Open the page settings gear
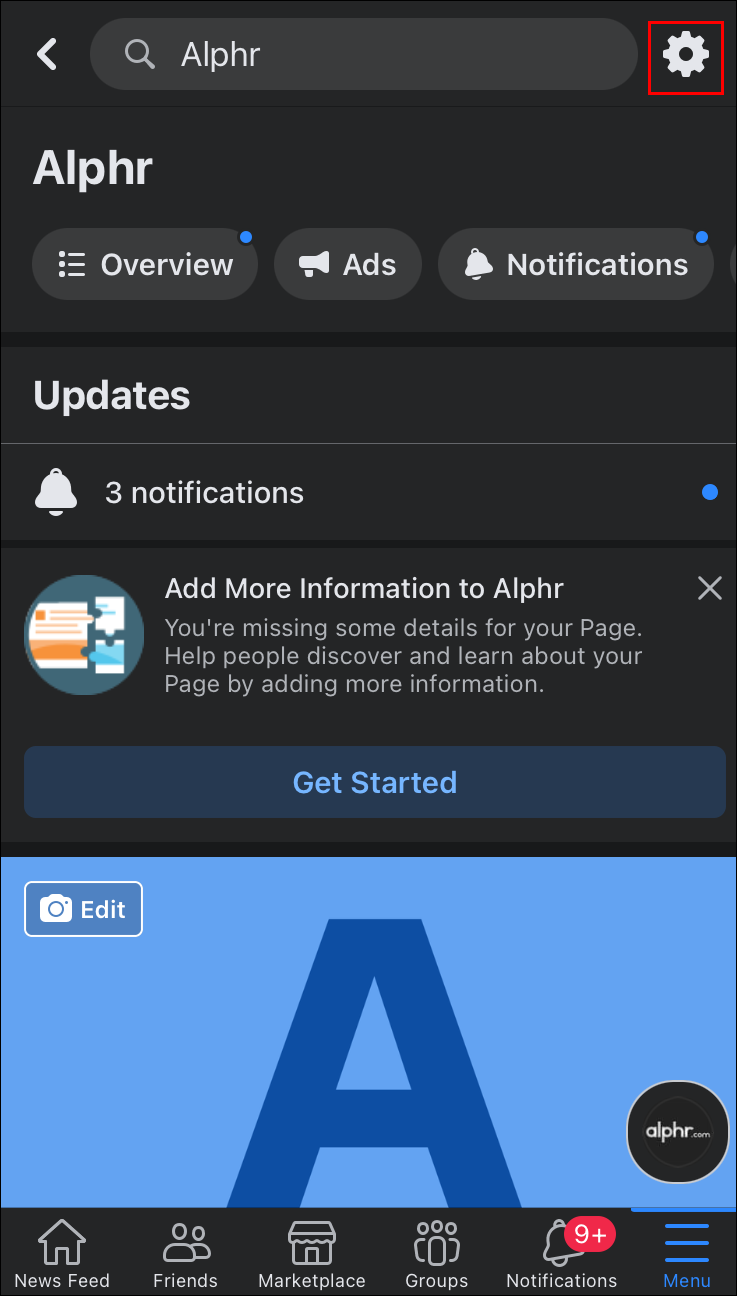This screenshot has height=1296, width=737. [685, 54]
